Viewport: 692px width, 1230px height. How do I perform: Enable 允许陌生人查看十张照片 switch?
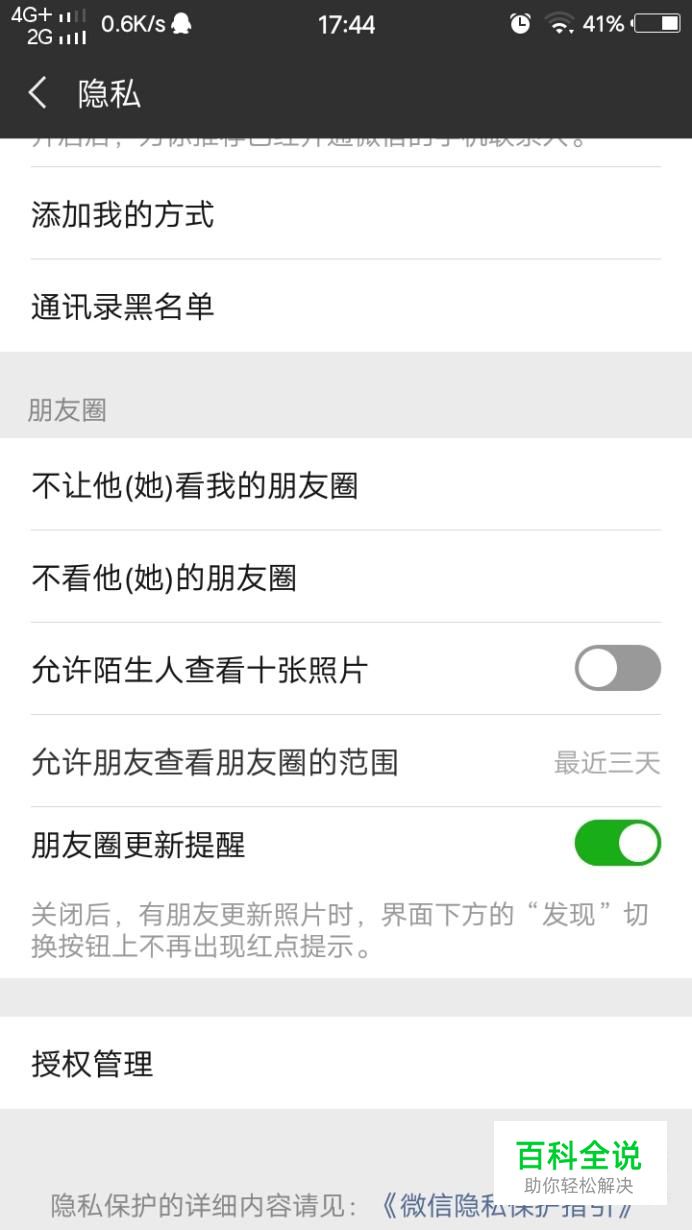click(x=617, y=668)
